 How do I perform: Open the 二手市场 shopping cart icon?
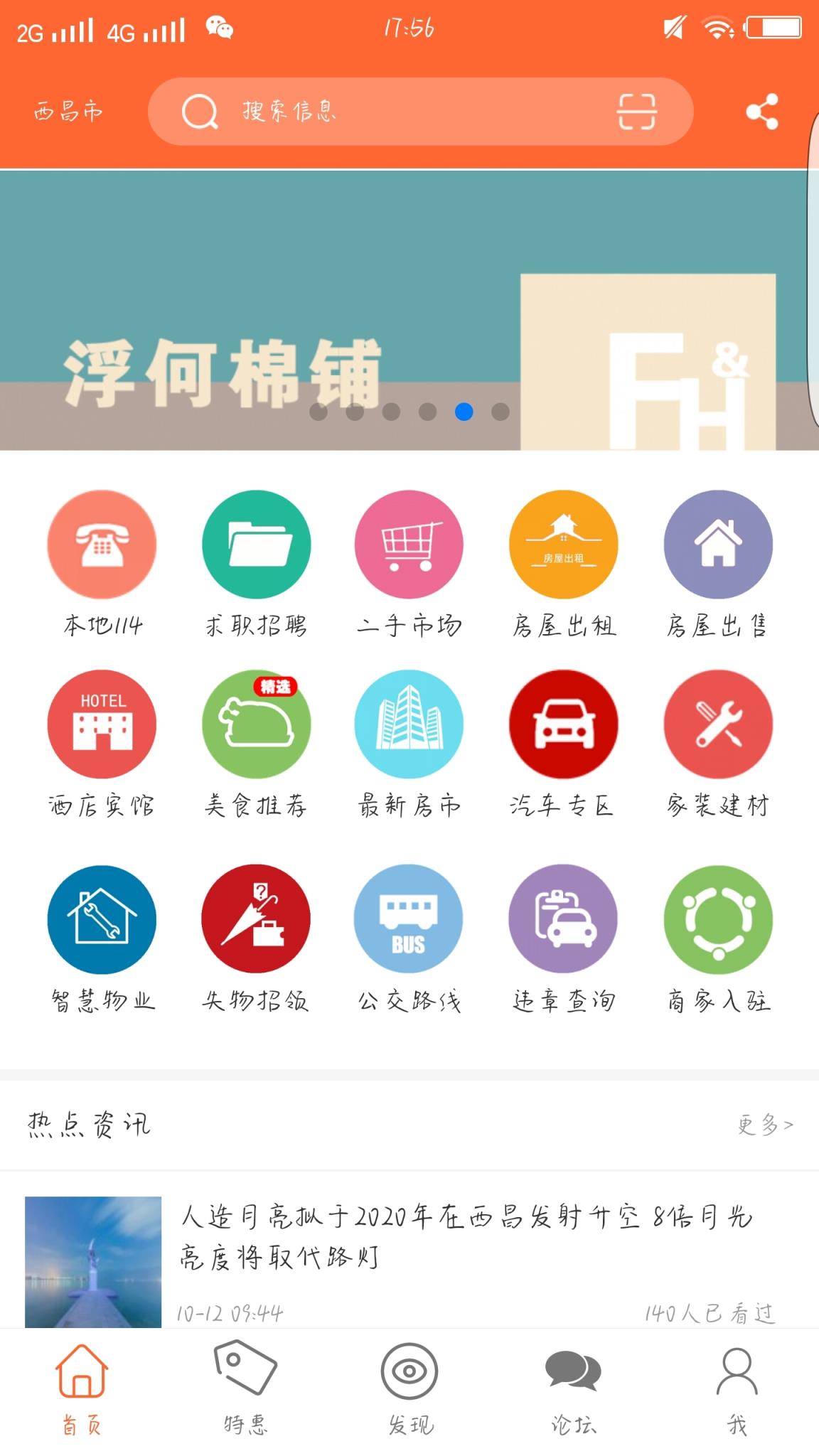point(409,544)
